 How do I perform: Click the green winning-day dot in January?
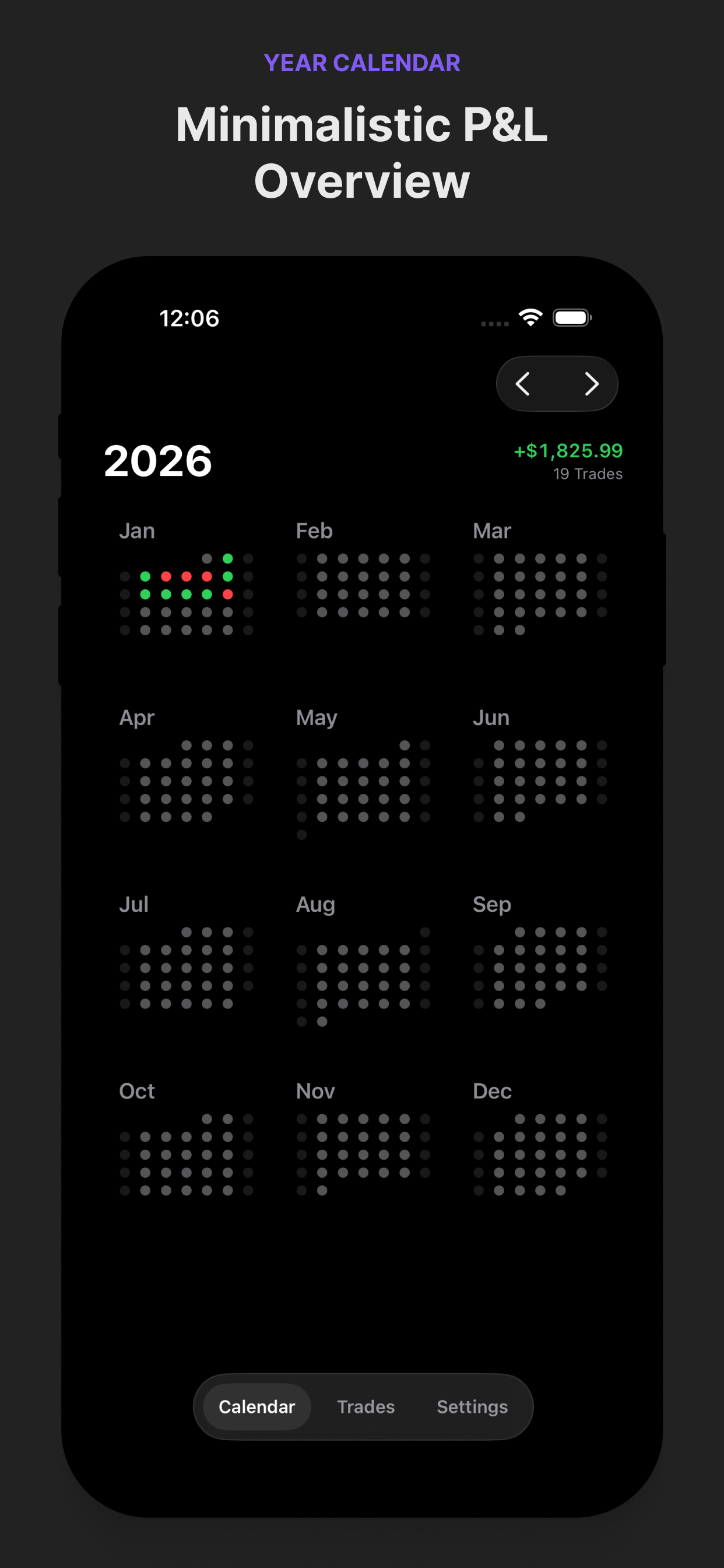coord(146,575)
